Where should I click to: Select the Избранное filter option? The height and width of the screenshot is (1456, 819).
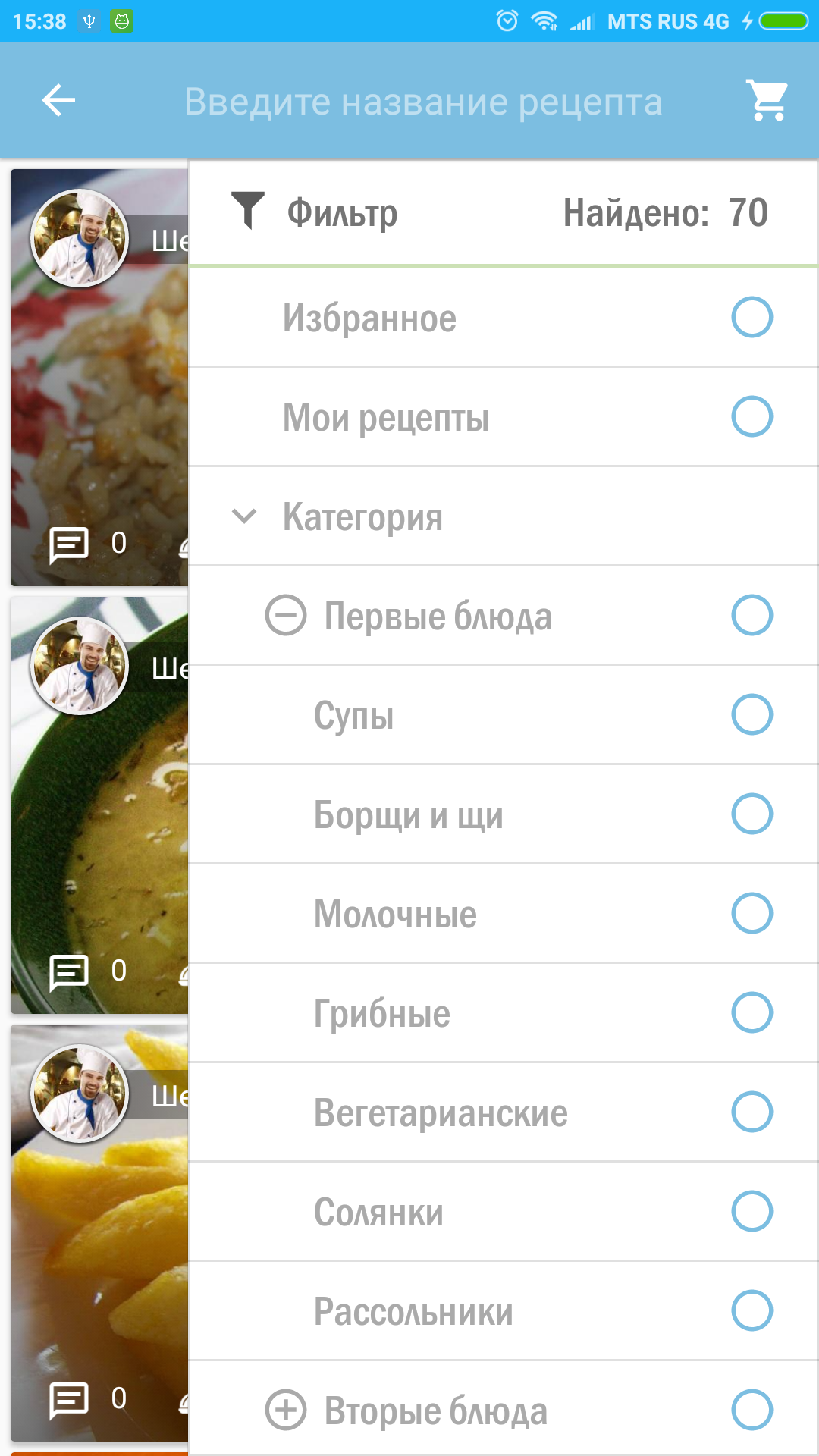pyautogui.click(x=752, y=317)
